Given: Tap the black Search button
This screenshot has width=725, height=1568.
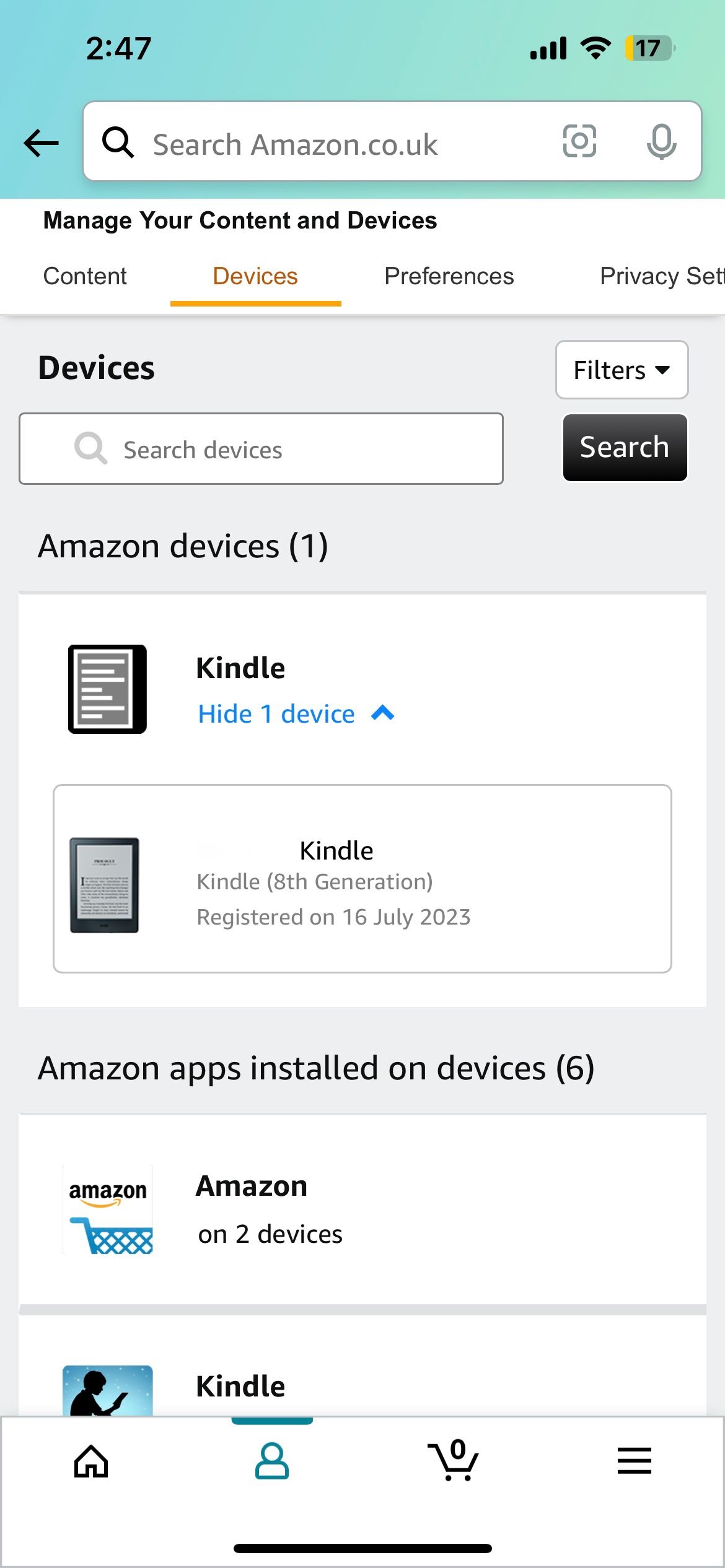Looking at the screenshot, I should click(625, 448).
